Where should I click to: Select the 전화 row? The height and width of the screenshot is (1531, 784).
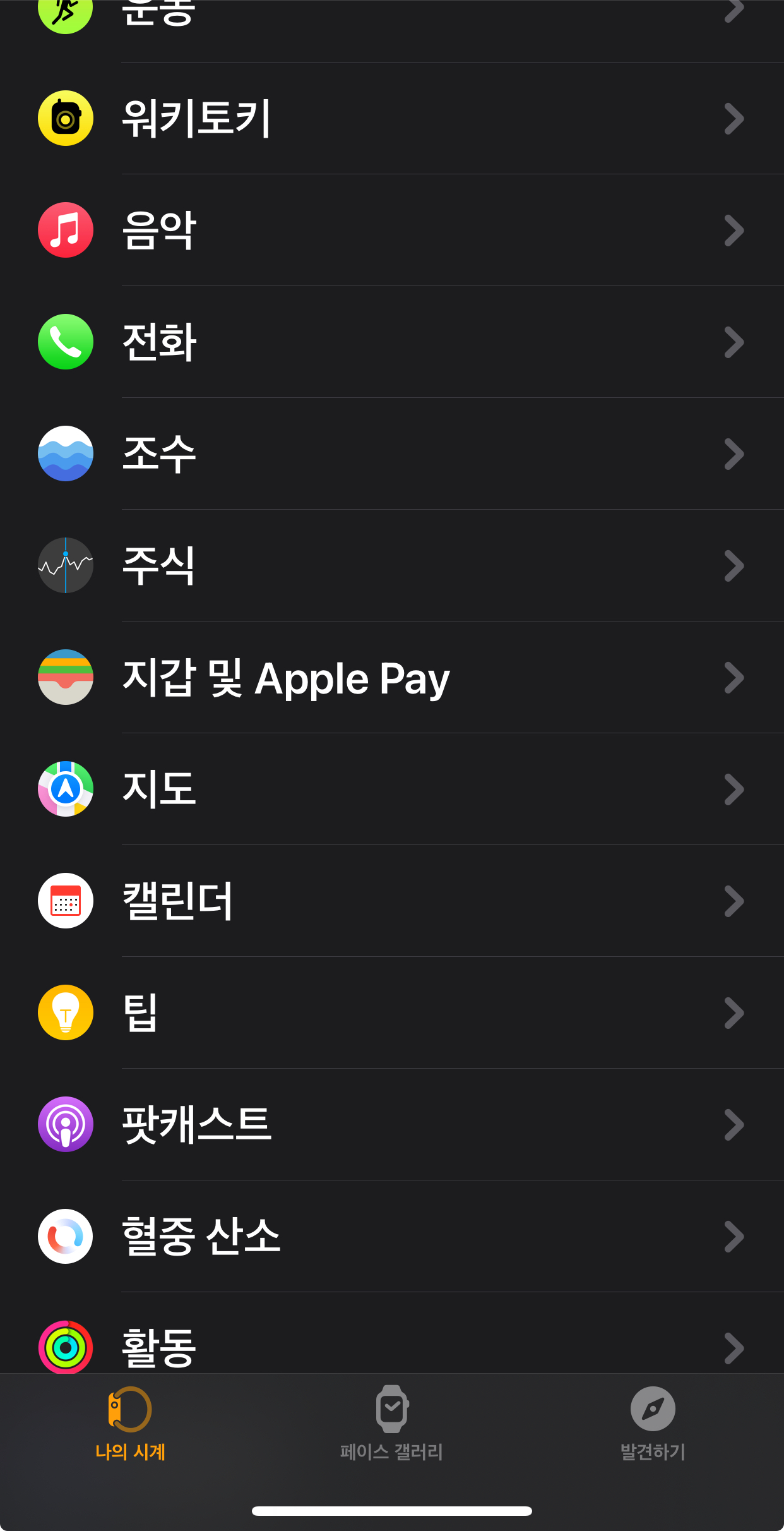[391, 342]
